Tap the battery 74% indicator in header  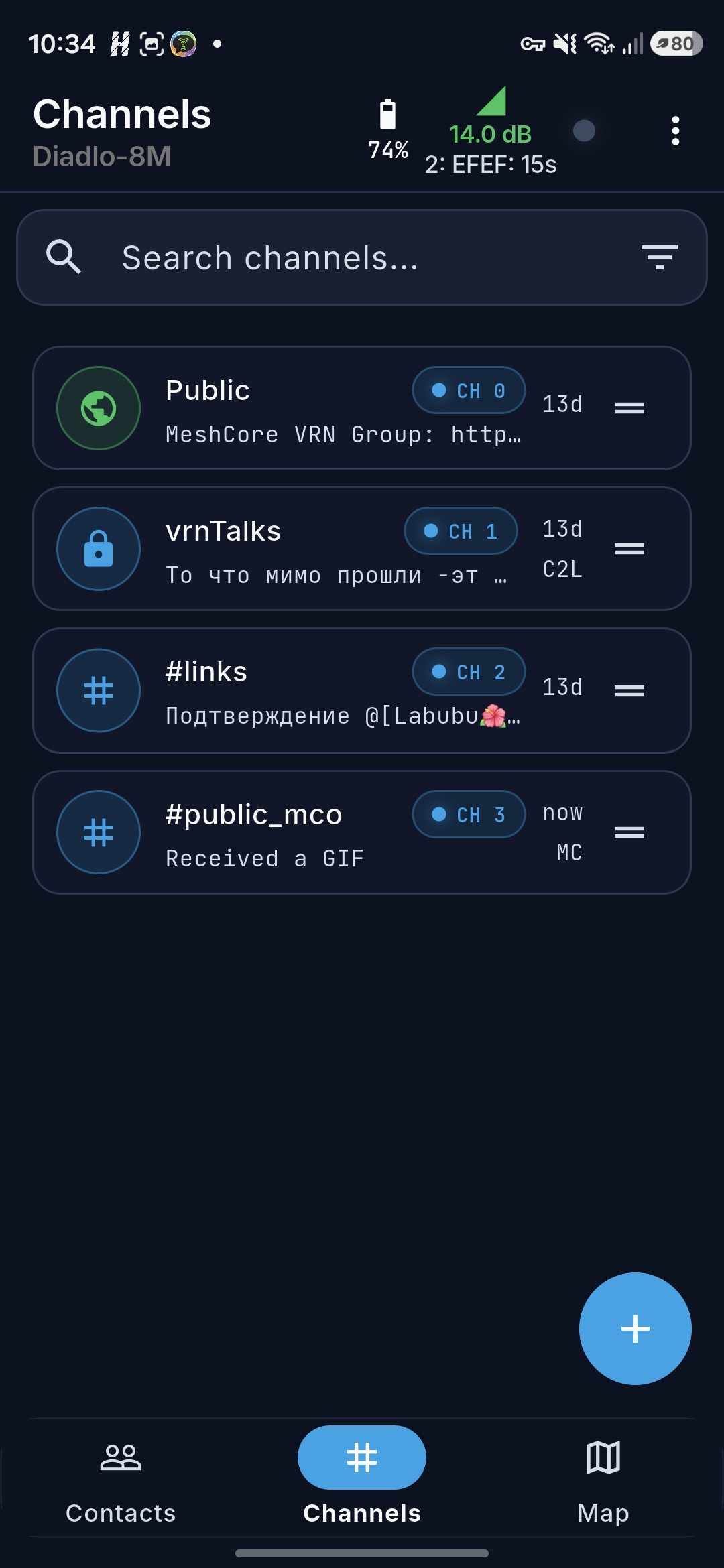tap(387, 131)
